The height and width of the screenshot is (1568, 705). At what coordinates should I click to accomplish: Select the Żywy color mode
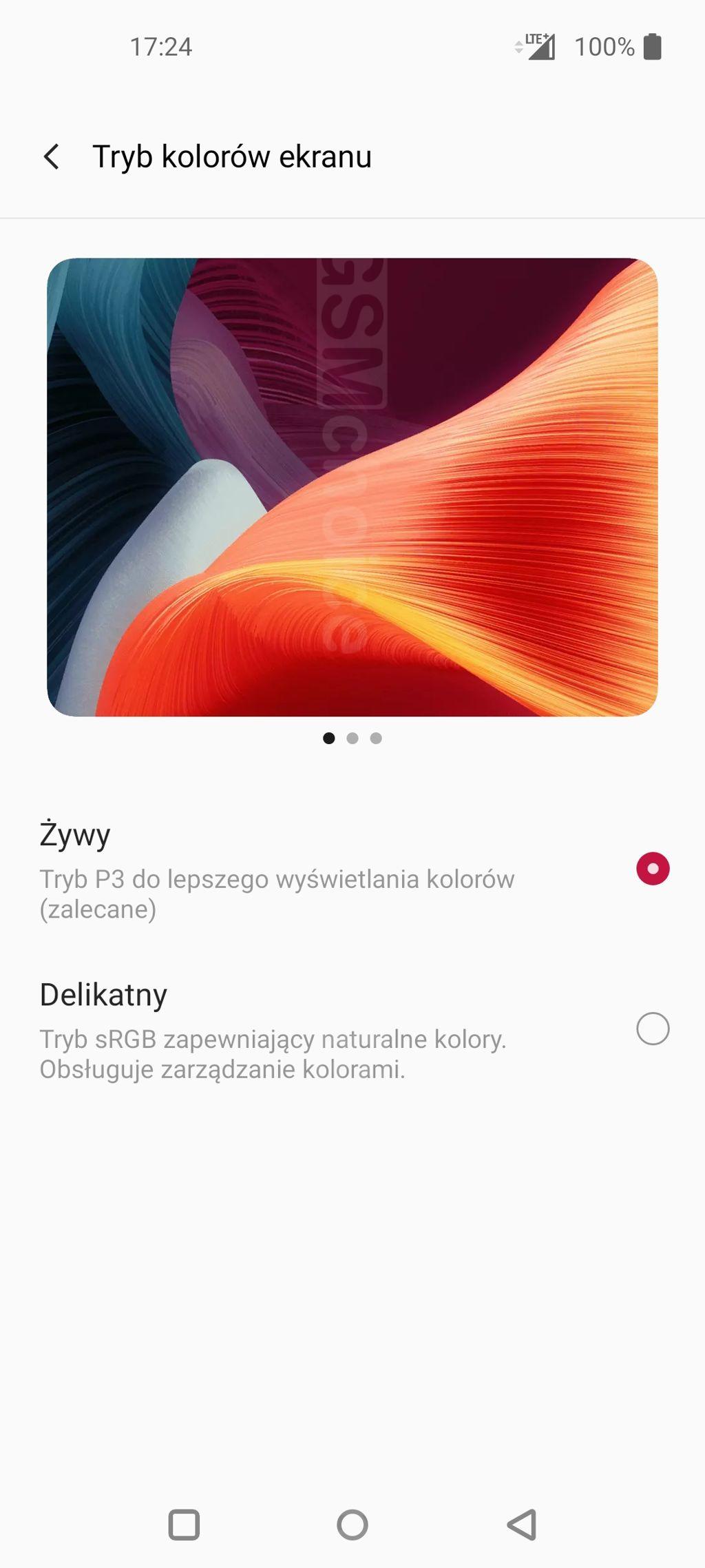tap(652, 868)
